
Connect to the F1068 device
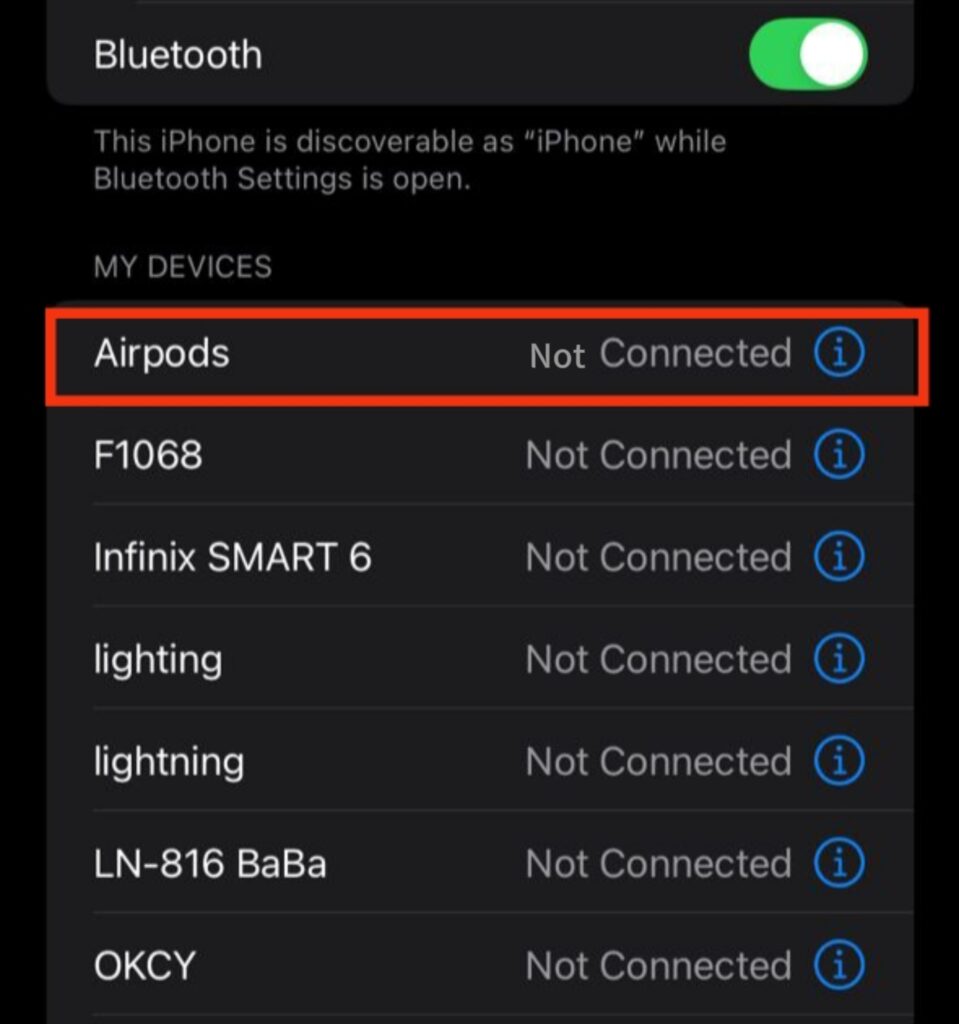click(300, 456)
